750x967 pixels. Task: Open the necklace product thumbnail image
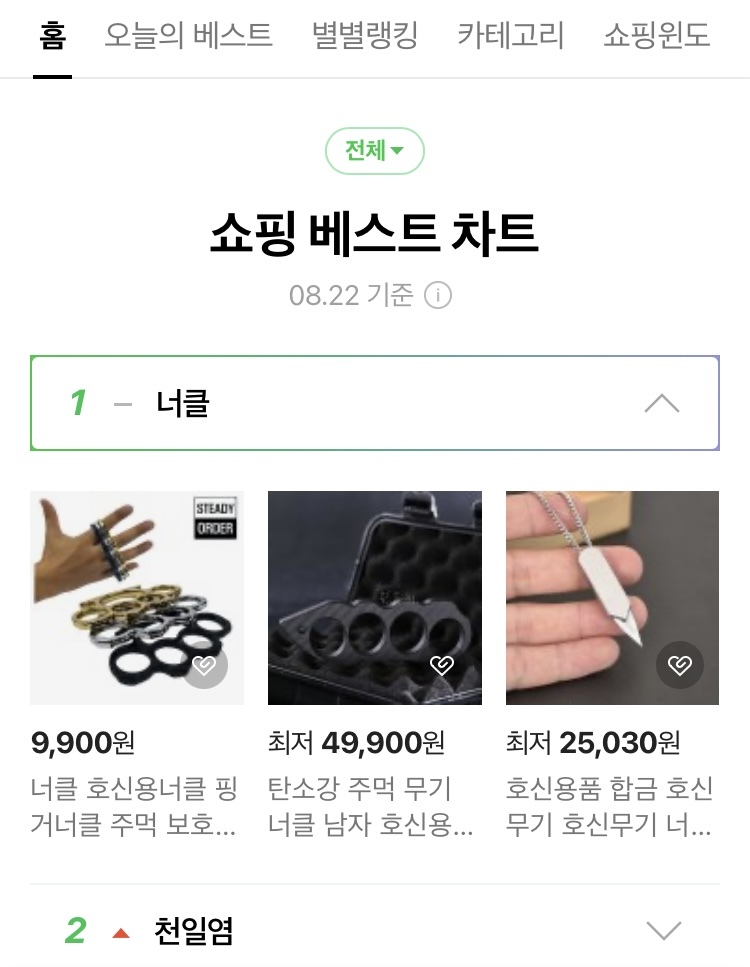coord(612,598)
